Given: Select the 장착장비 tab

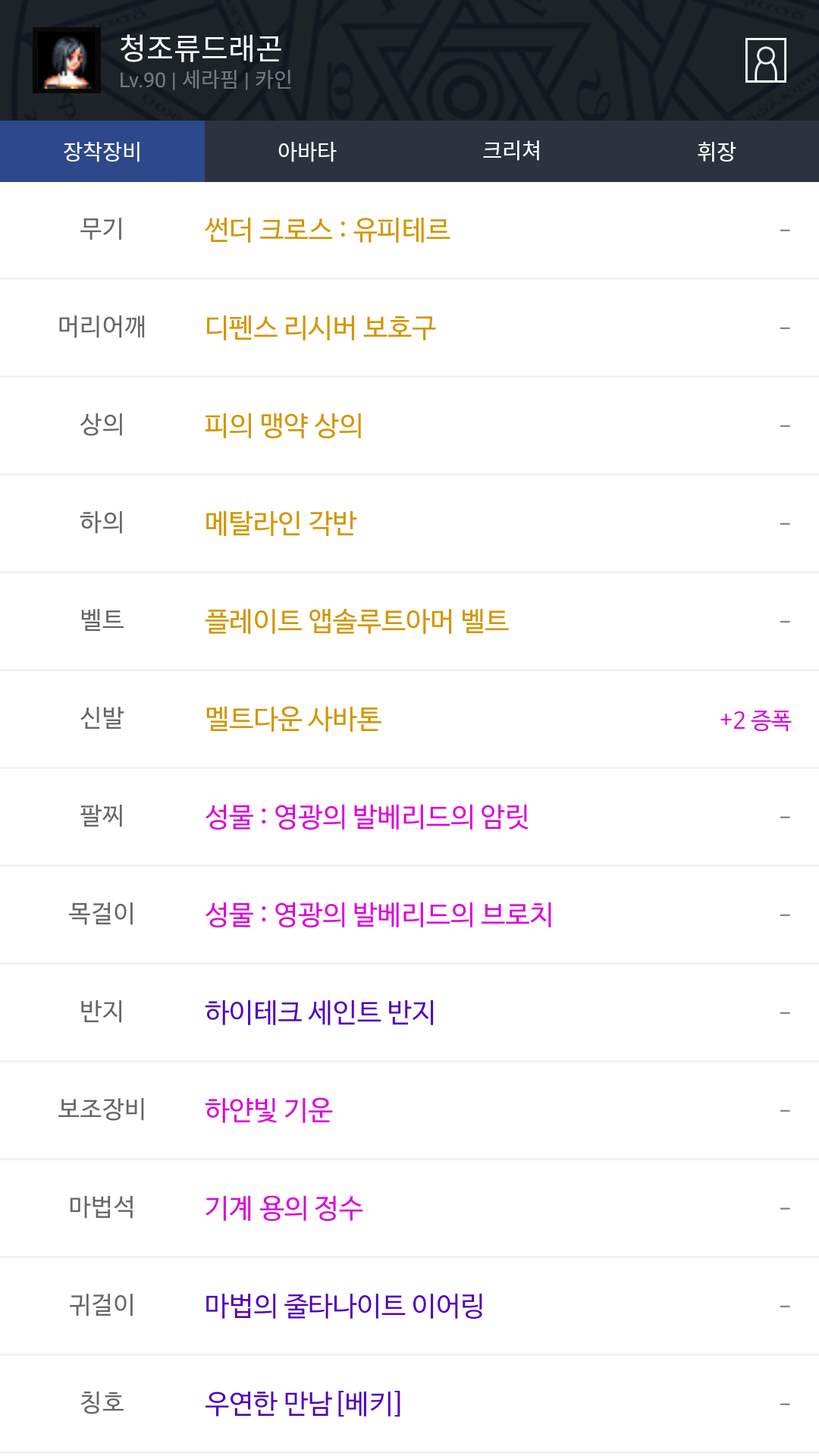Looking at the screenshot, I should [102, 152].
